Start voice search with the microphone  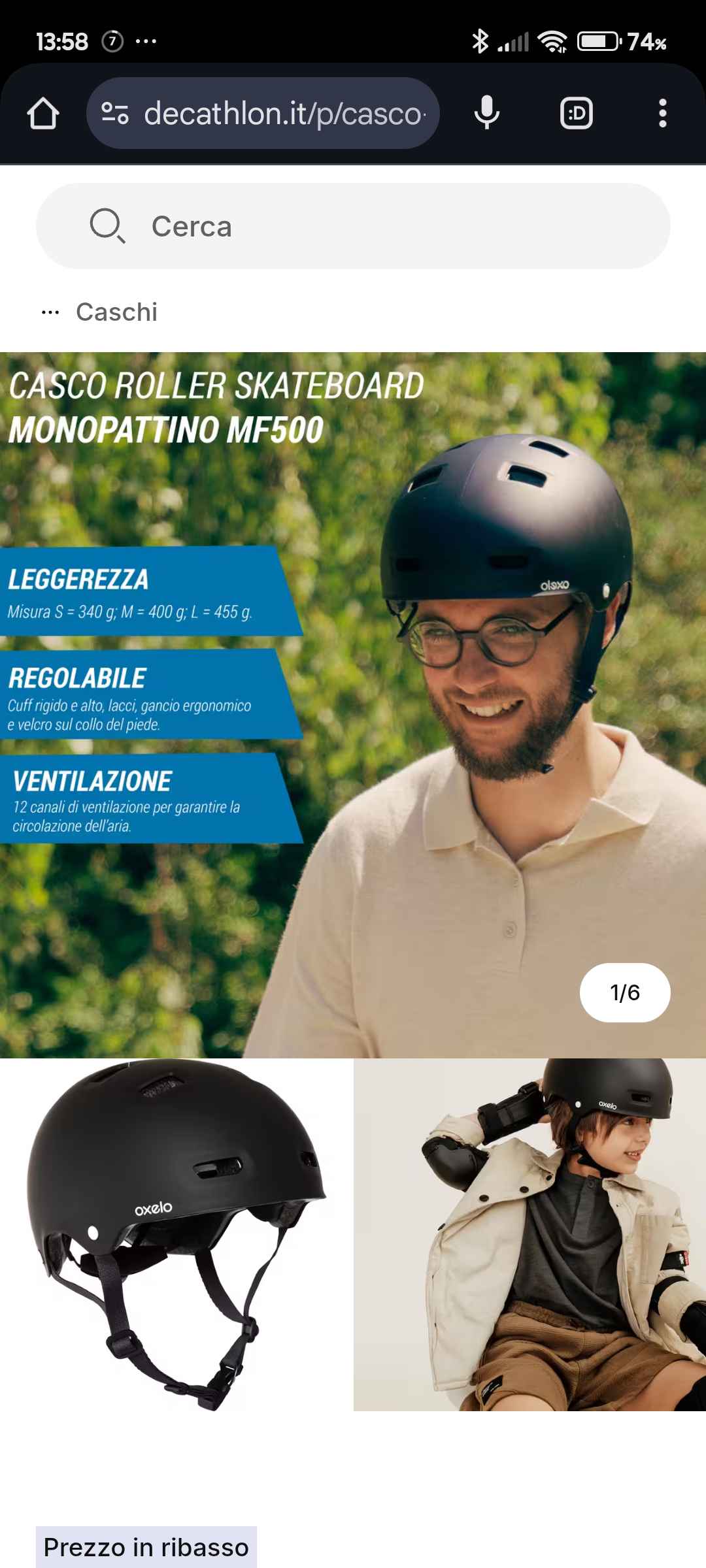point(486,114)
